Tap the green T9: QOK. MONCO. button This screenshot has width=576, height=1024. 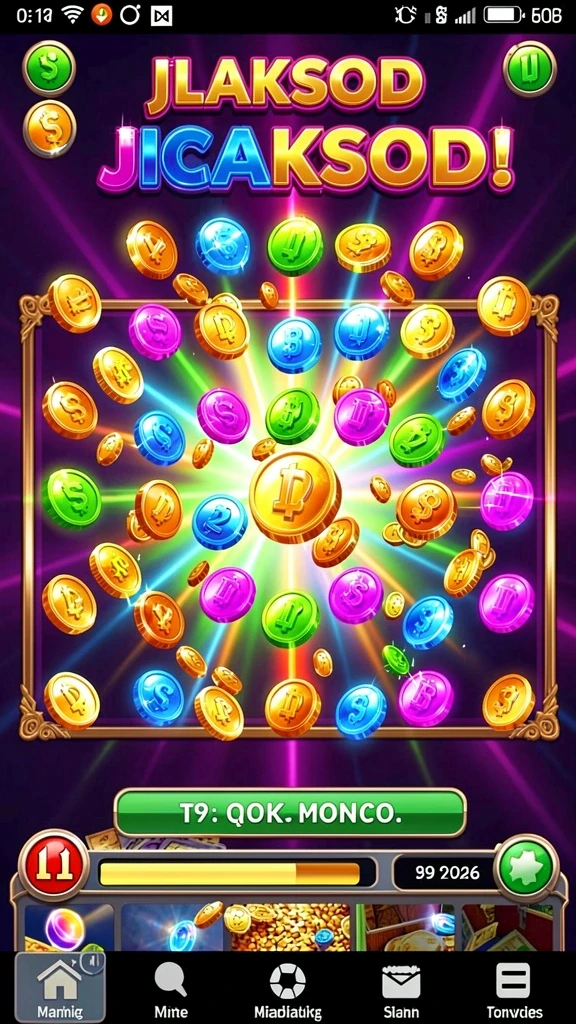pos(290,812)
